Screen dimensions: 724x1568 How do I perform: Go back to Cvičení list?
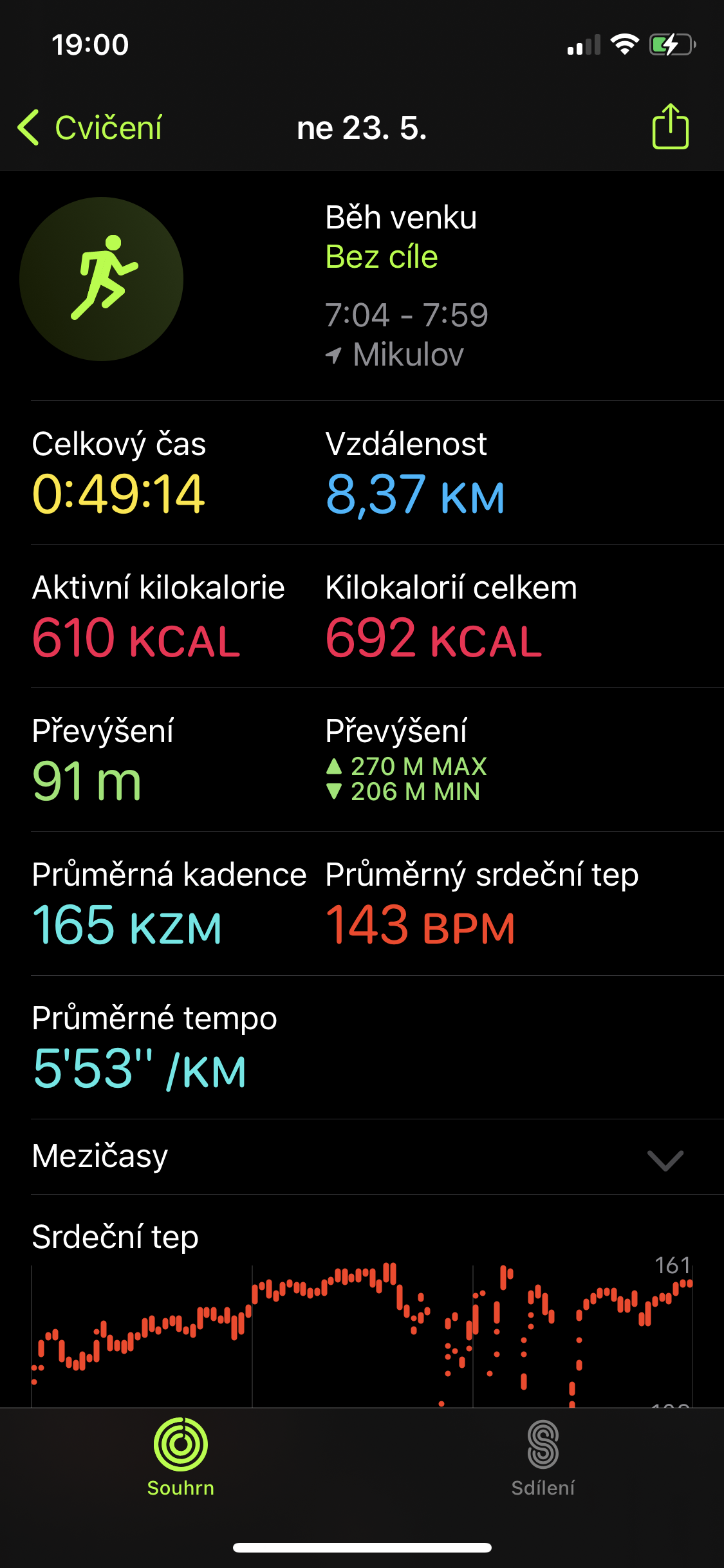90,127
